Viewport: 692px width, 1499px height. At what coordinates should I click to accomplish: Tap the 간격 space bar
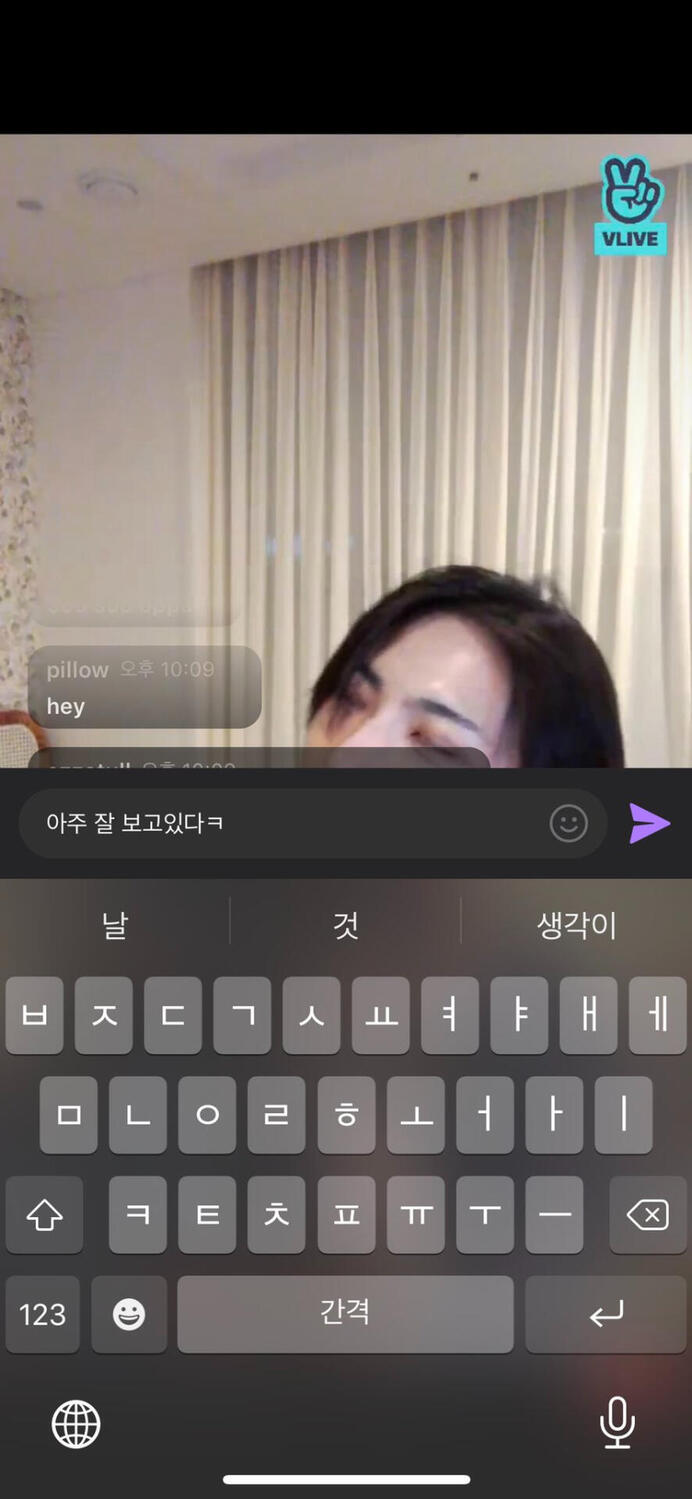345,1314
